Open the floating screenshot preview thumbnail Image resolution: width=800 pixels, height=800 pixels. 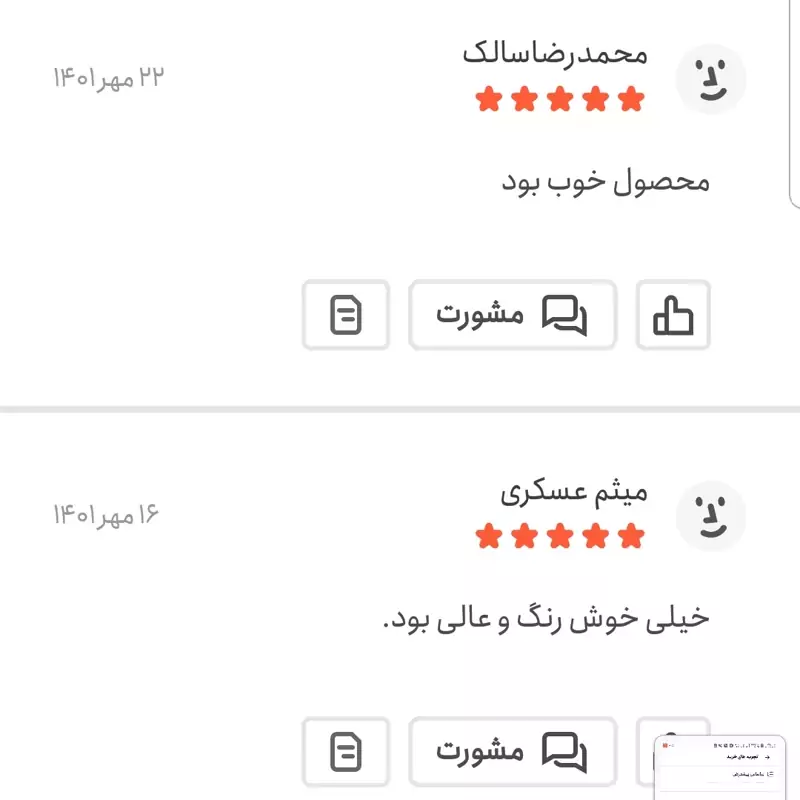coord(720,767)
